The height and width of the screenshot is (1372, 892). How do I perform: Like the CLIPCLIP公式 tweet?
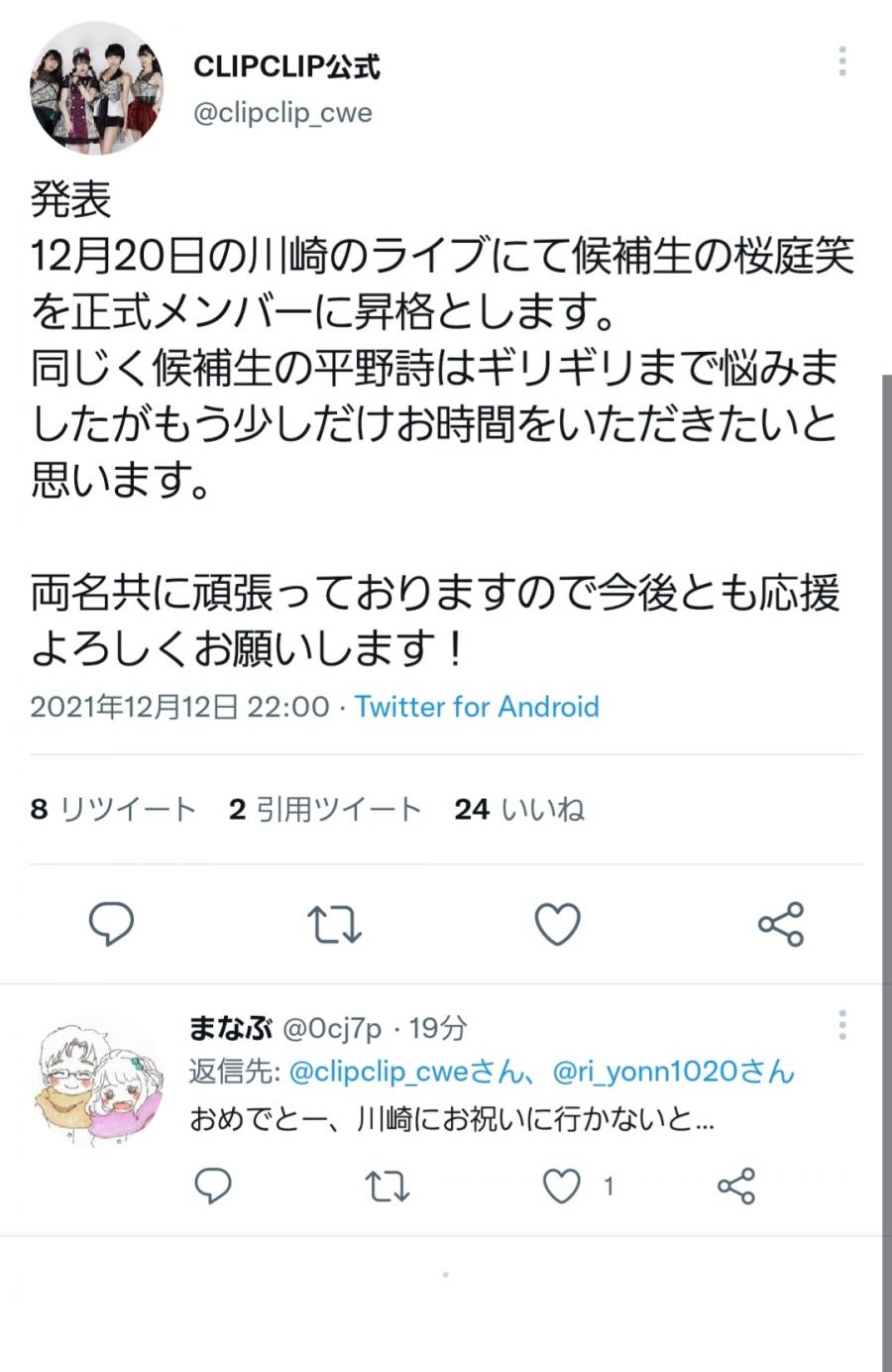pyautogui.click(x=557, y=924)
